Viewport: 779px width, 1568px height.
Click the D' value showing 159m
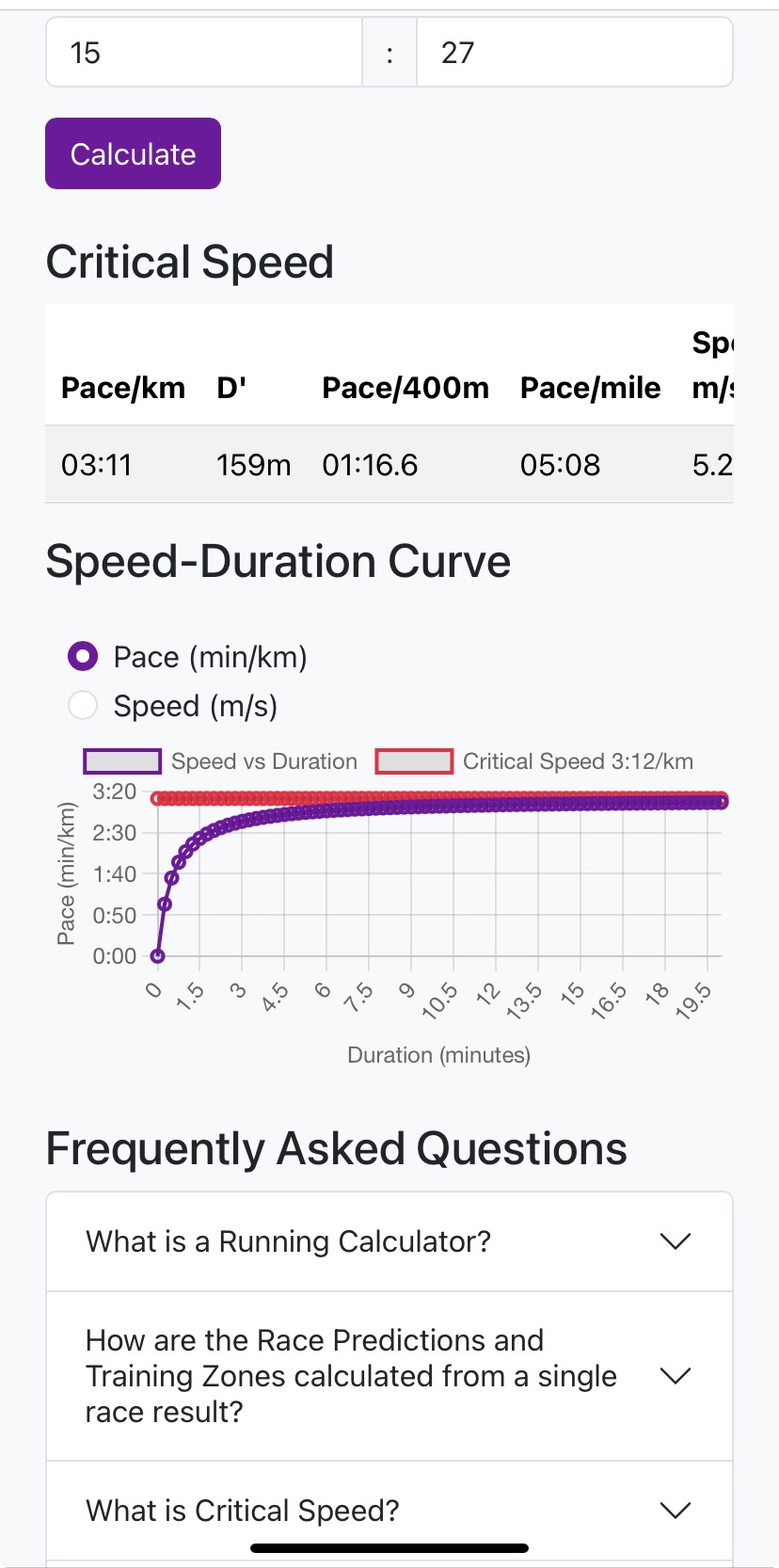(253, 464)
